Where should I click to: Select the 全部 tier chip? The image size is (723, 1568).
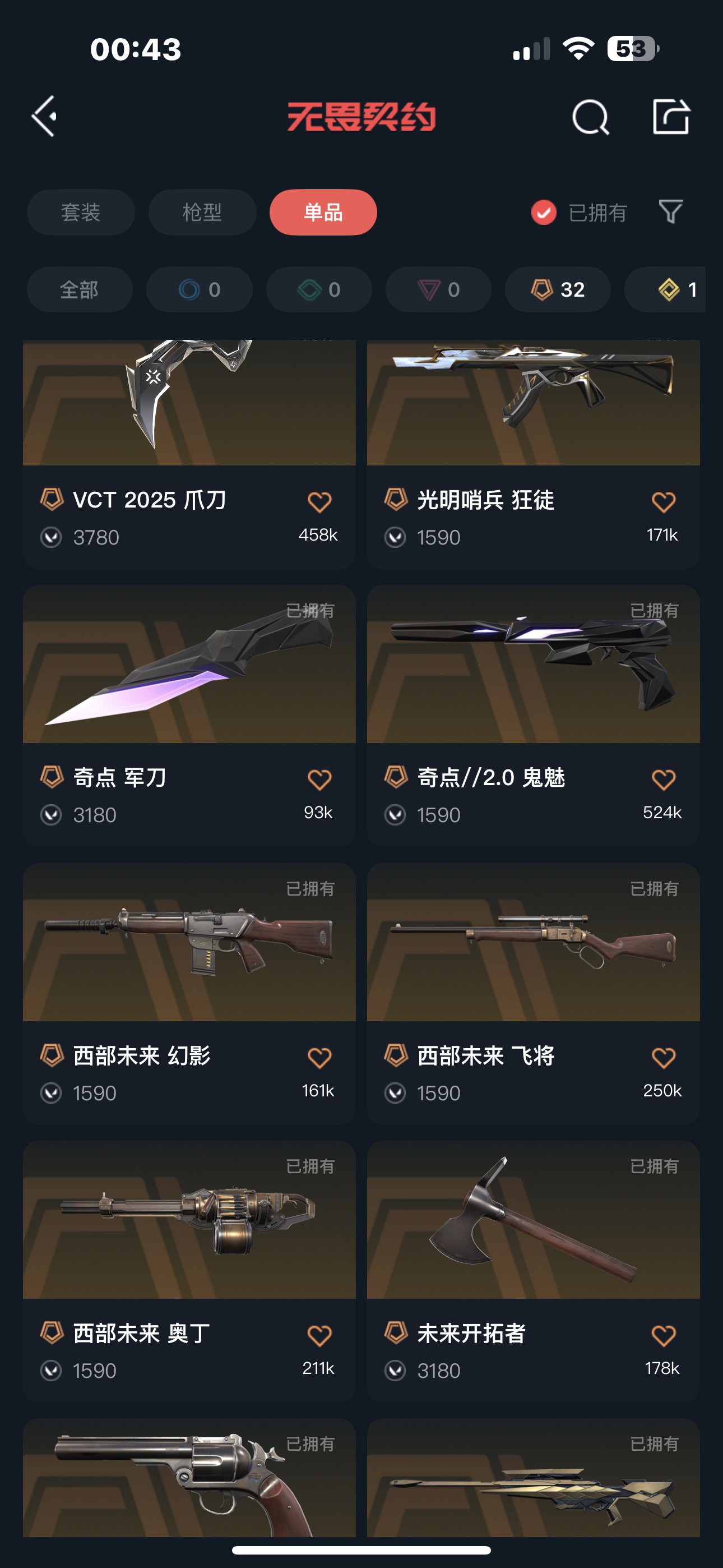[79, 290]
